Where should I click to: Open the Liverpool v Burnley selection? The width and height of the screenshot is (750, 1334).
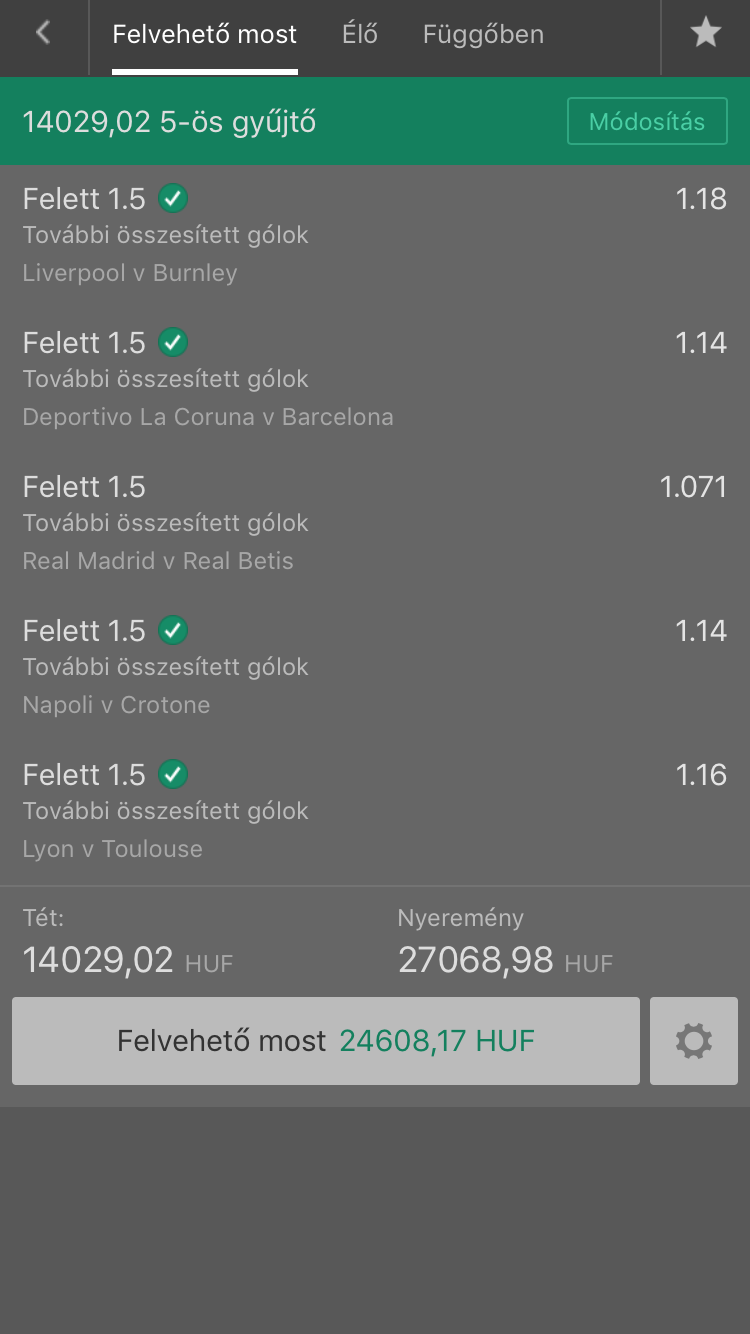[x=130, y=273]
